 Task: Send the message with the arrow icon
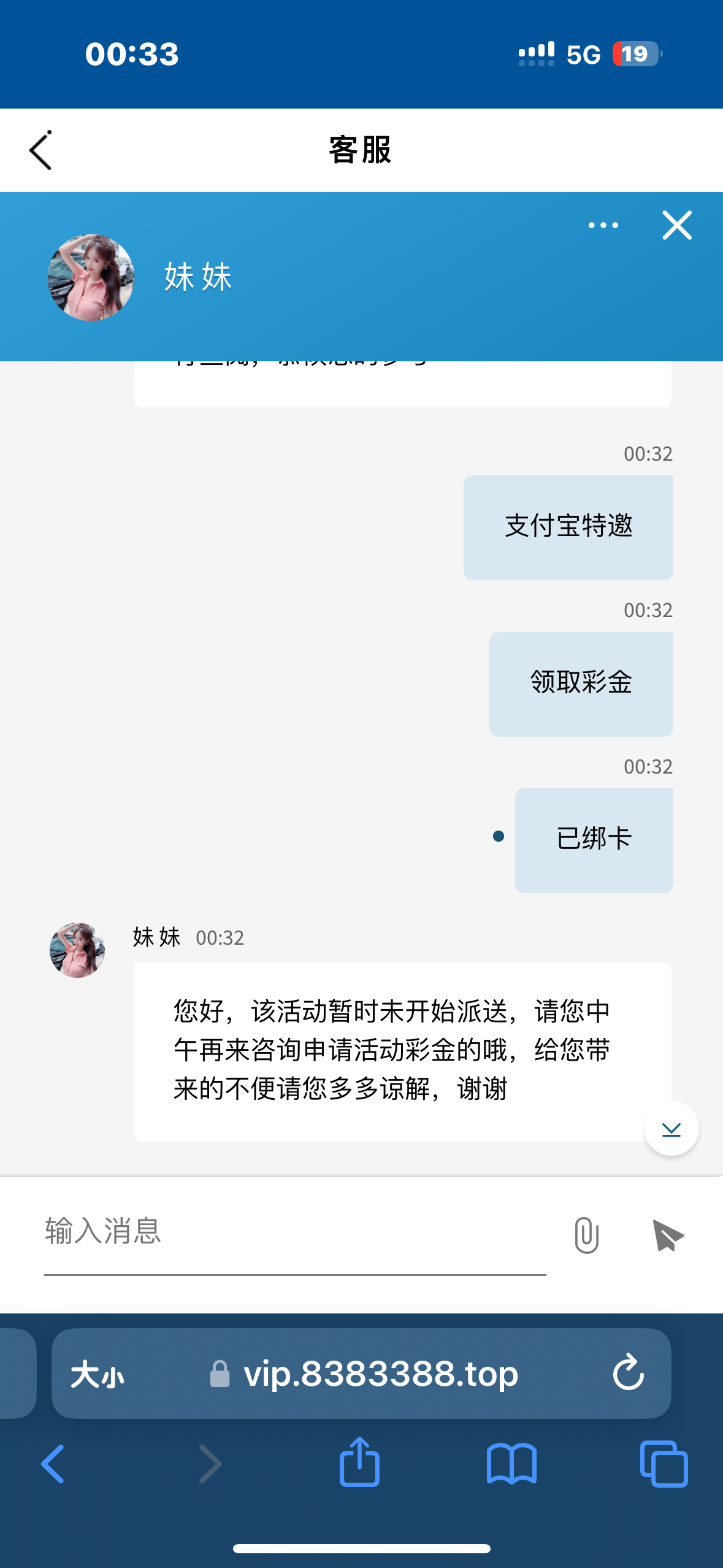click(667, 1235)
